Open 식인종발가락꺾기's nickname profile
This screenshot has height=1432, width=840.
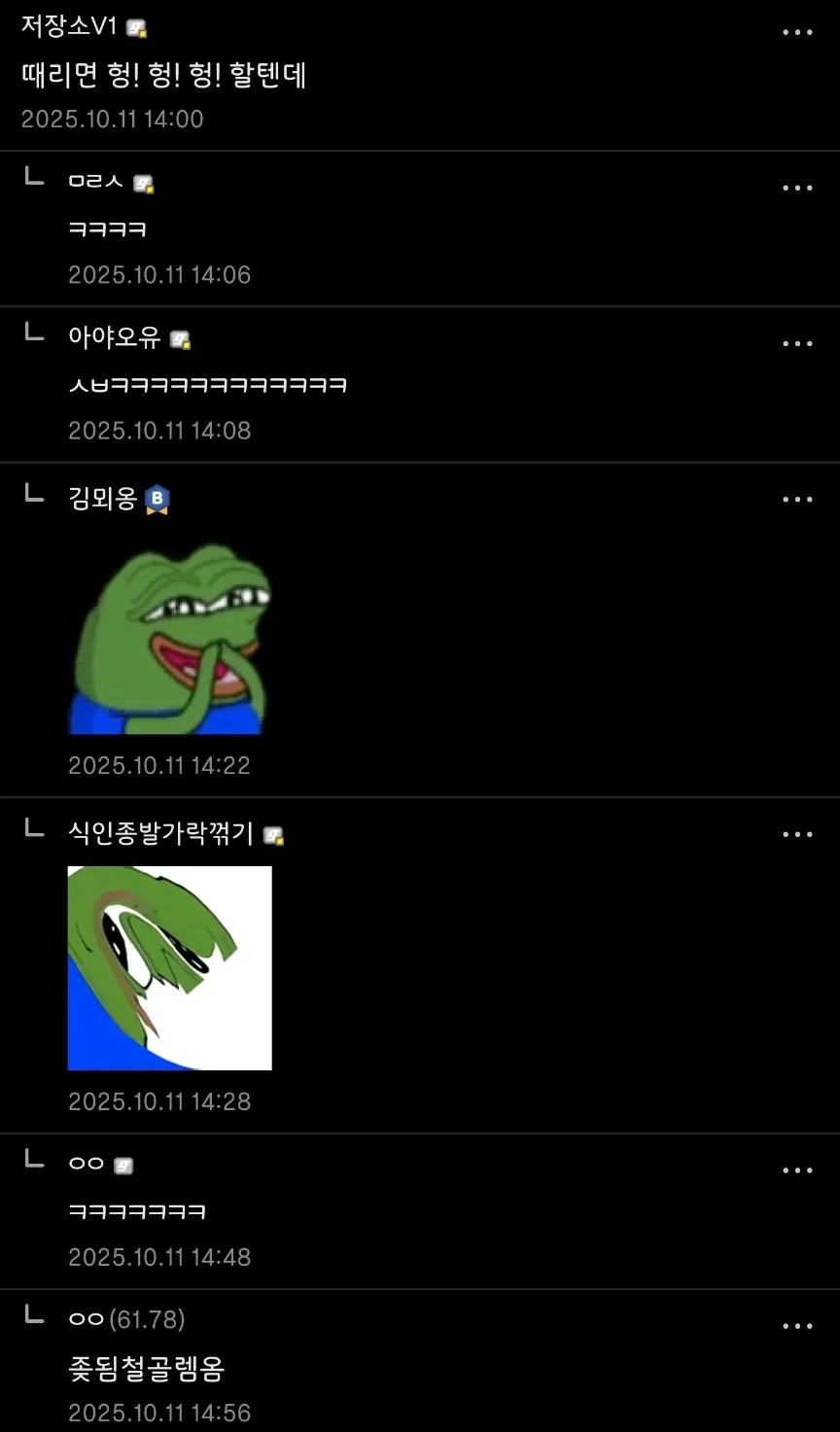click(x=160, y=833)
